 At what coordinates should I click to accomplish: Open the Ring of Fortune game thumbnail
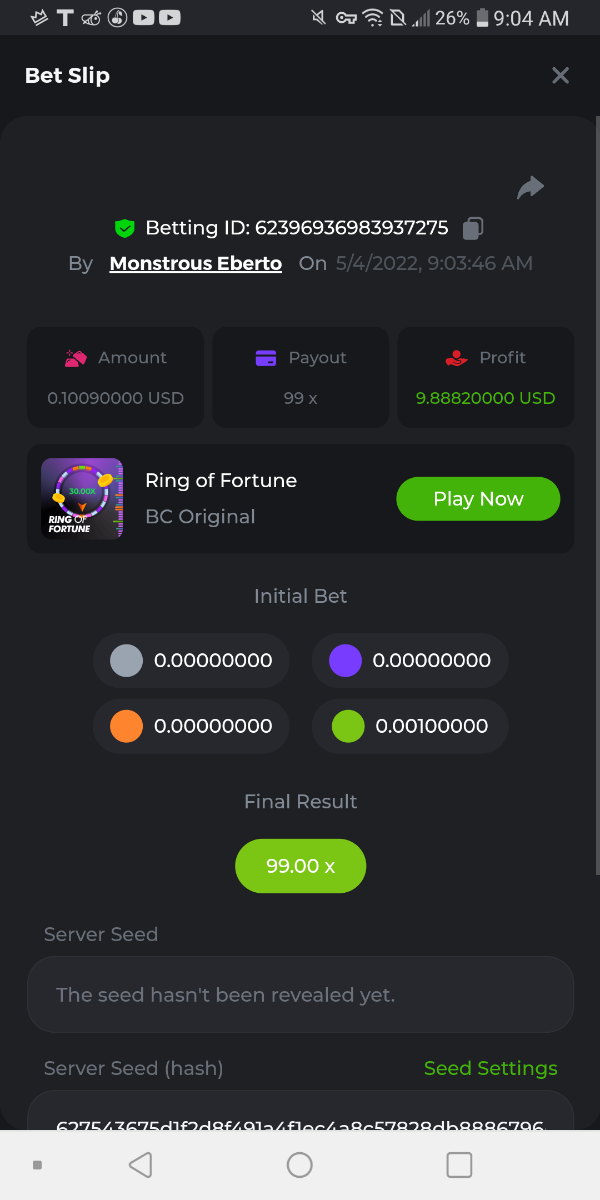pyautogui.click(x=82, y=499)
